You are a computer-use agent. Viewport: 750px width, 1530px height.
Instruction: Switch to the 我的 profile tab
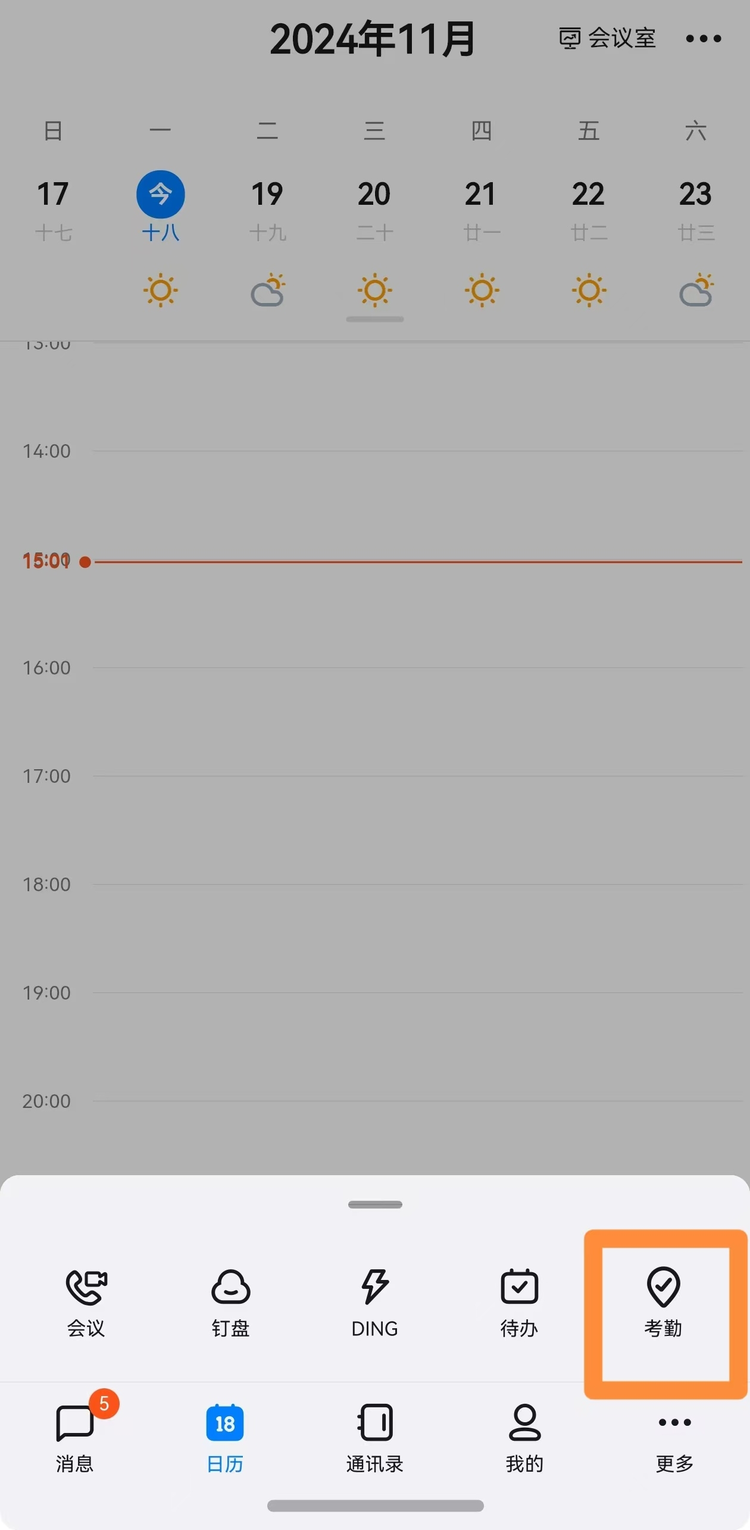524,1437
